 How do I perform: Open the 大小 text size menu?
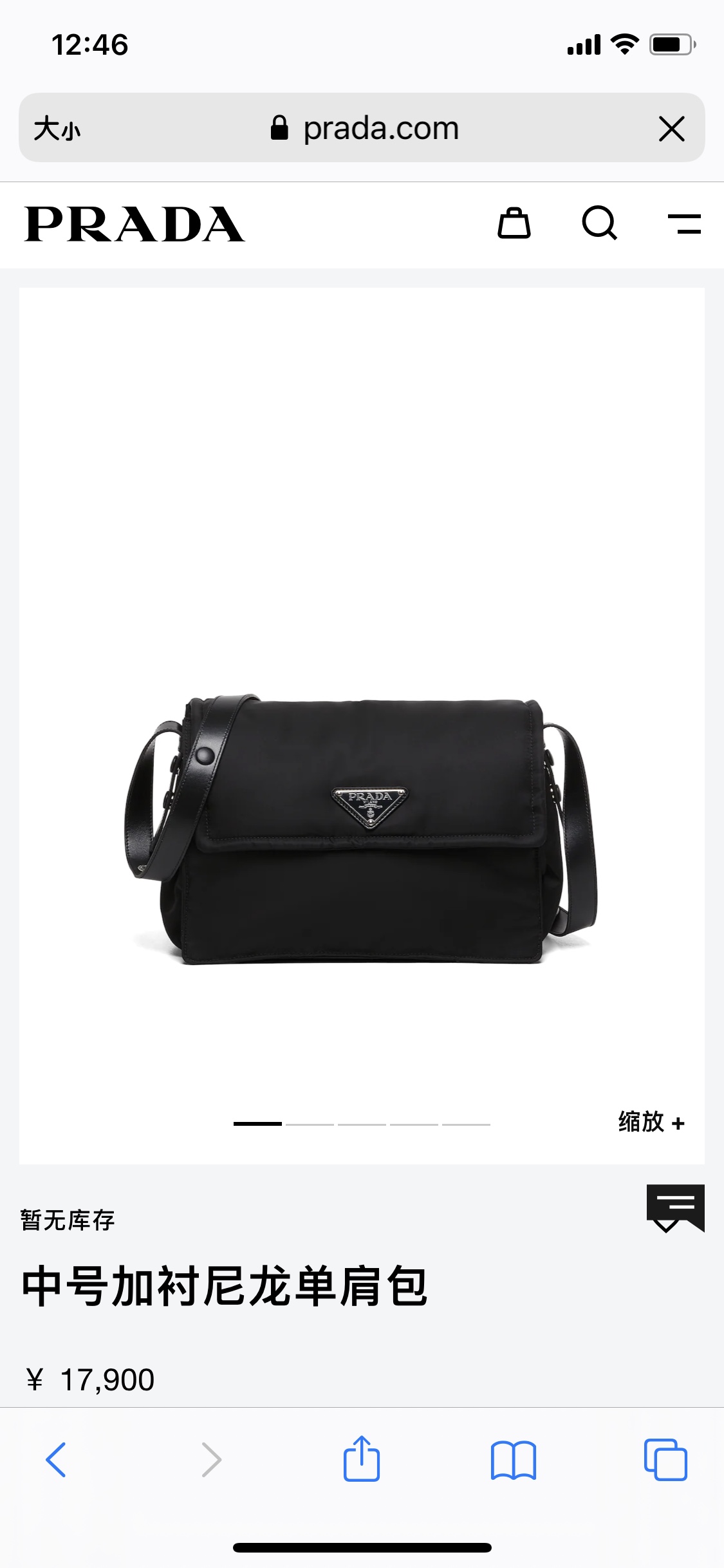[57, 128]
